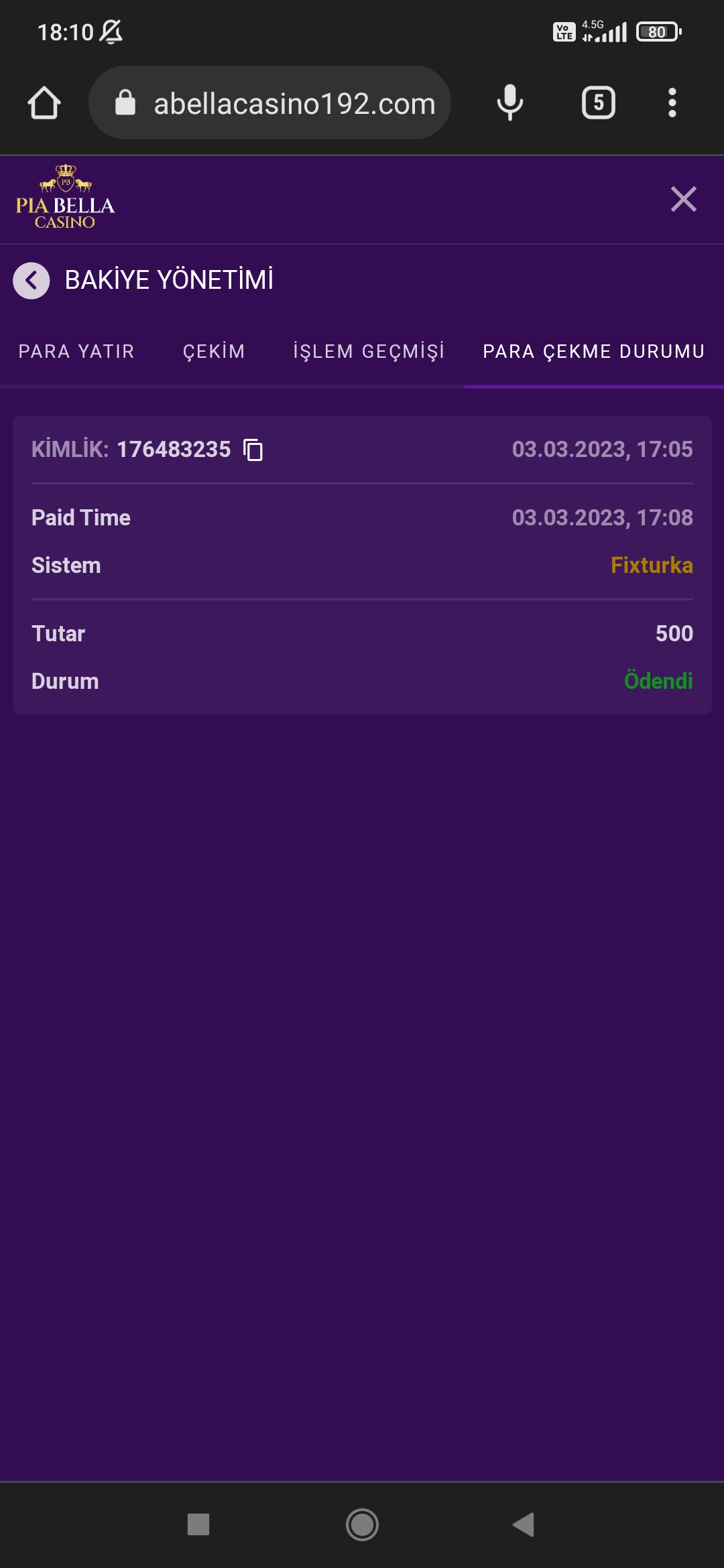Close the balance management overlay with the X
This screenshot has width=724, height=1568.
682,198
